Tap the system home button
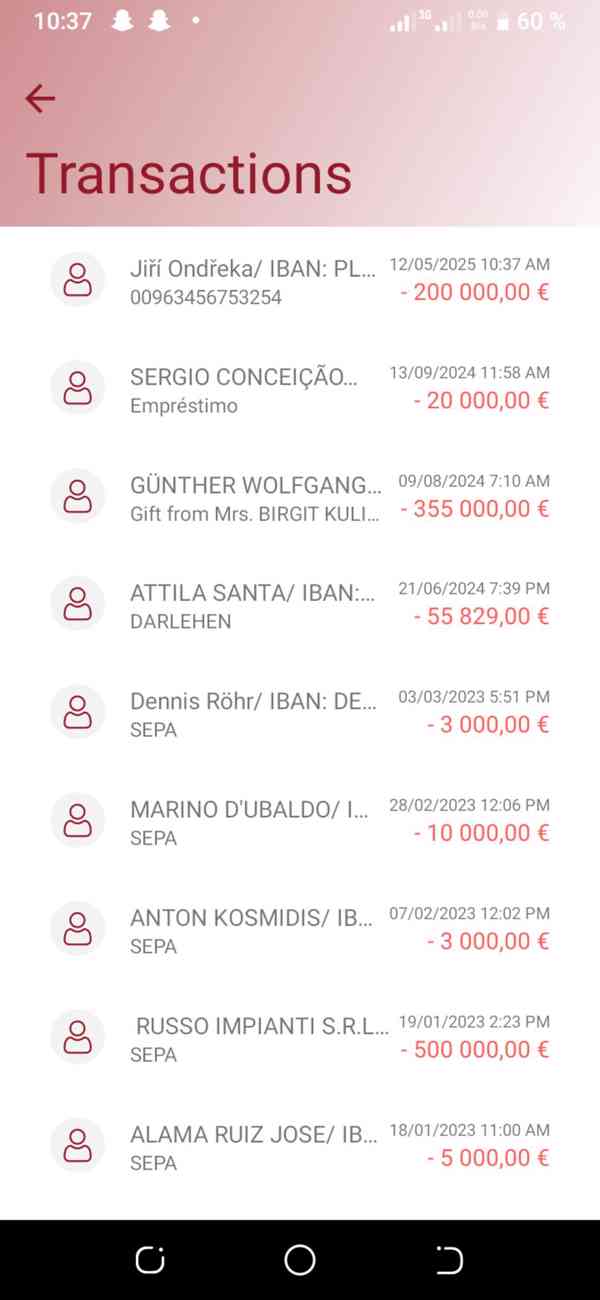Viewport: 600px width, 1300px height. pos(300,1260)
